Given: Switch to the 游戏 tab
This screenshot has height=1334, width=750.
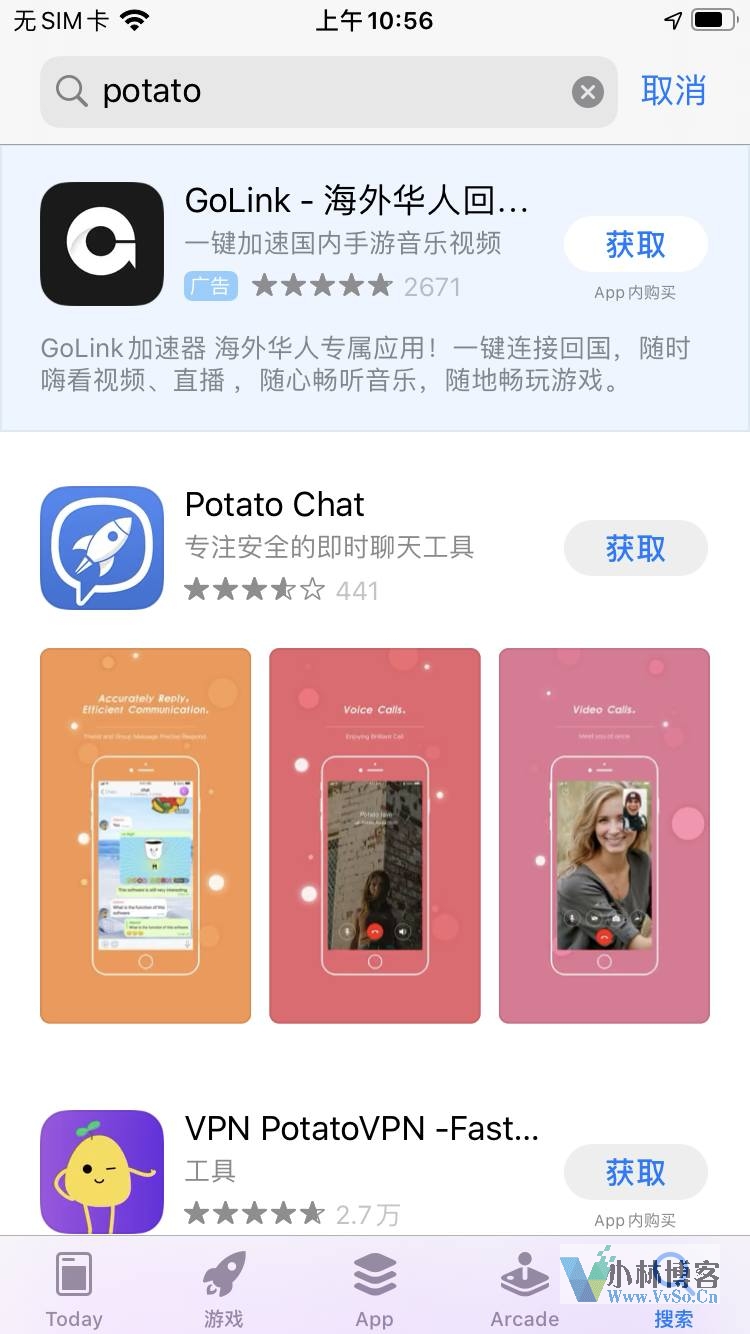Looking at the screenshot, I should pos(224,1290).
